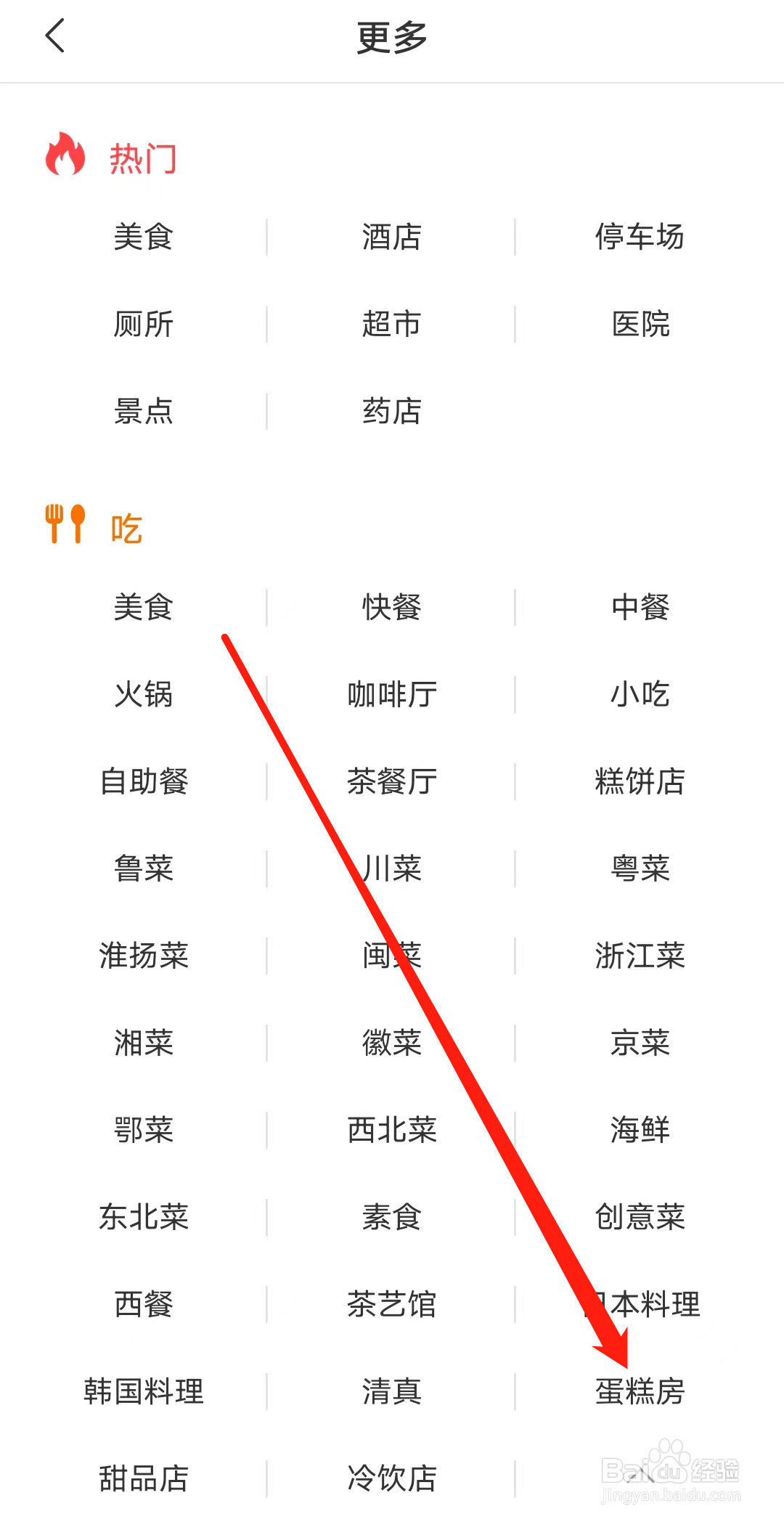Select 川菜 under 吃
784x1522 pixels.
[x=391, y=868]
